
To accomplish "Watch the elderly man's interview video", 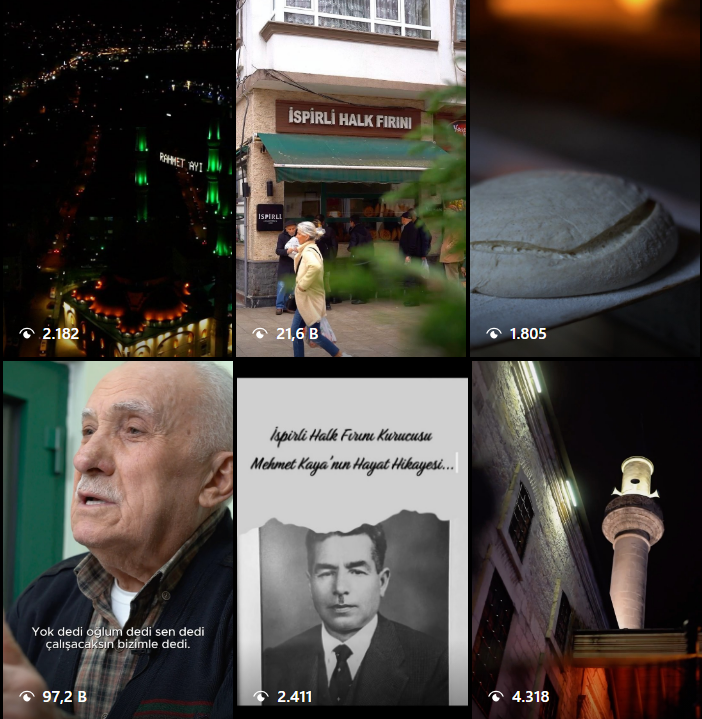I will tap(117, 540).
